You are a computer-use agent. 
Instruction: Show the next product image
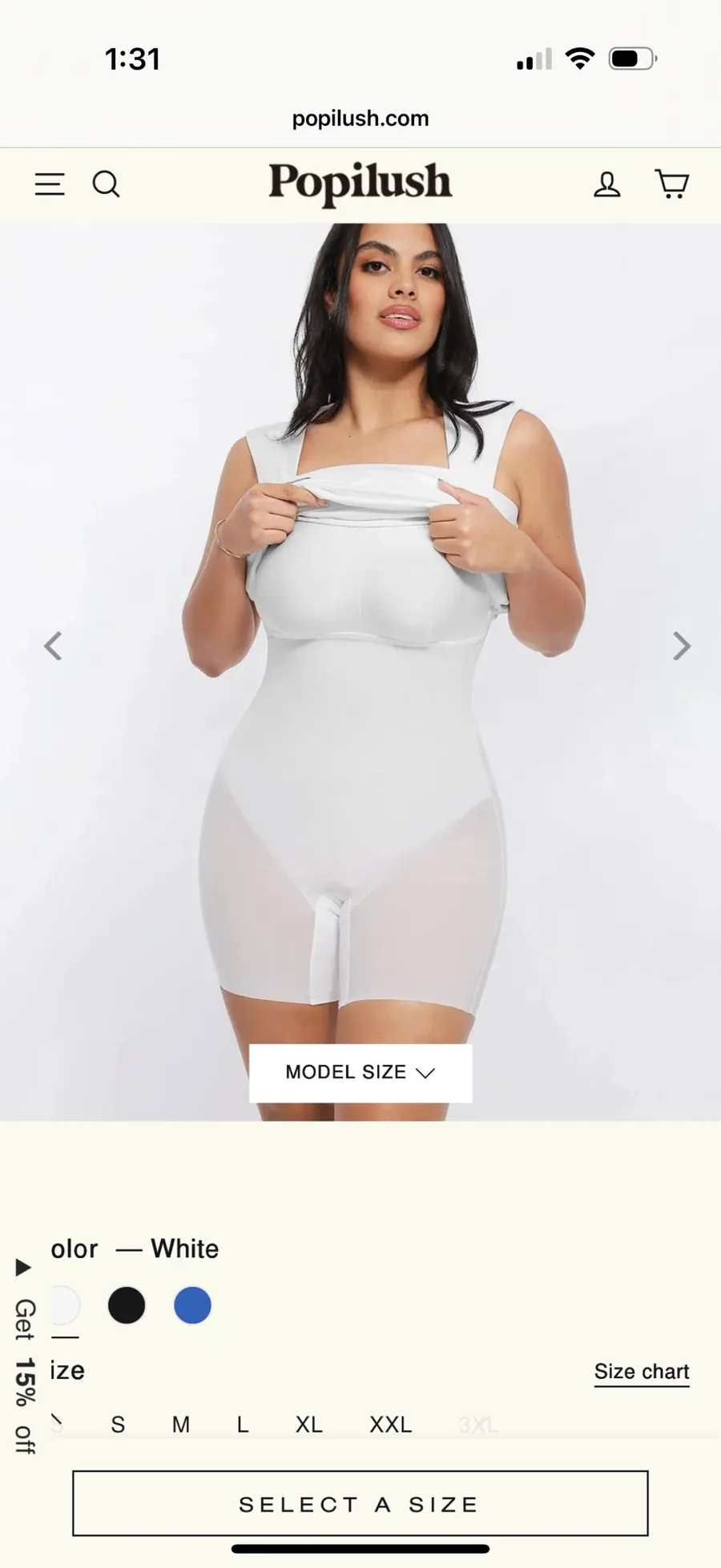(681, 646)
